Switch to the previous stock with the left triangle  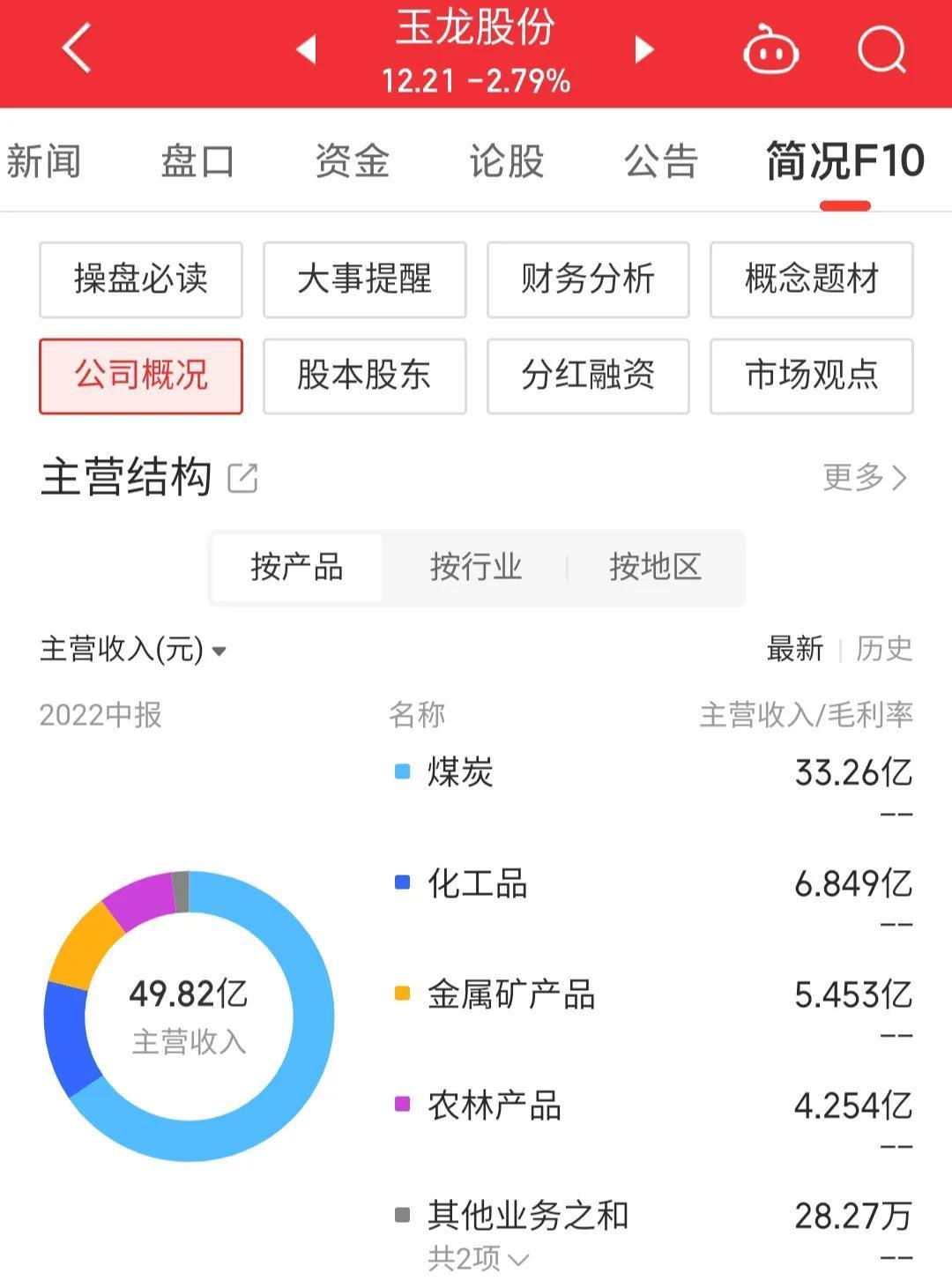point(306,49)
